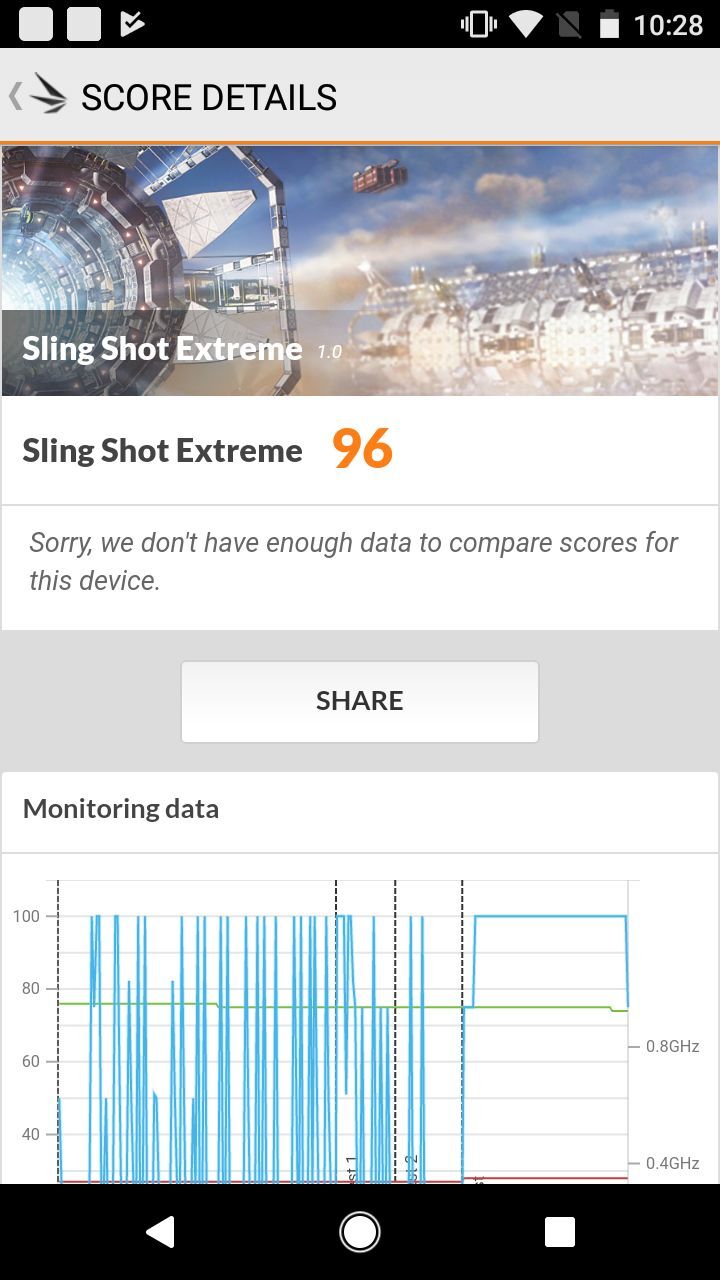
Task: Tap the vibrate mode status icon
Action: point(480,25)
